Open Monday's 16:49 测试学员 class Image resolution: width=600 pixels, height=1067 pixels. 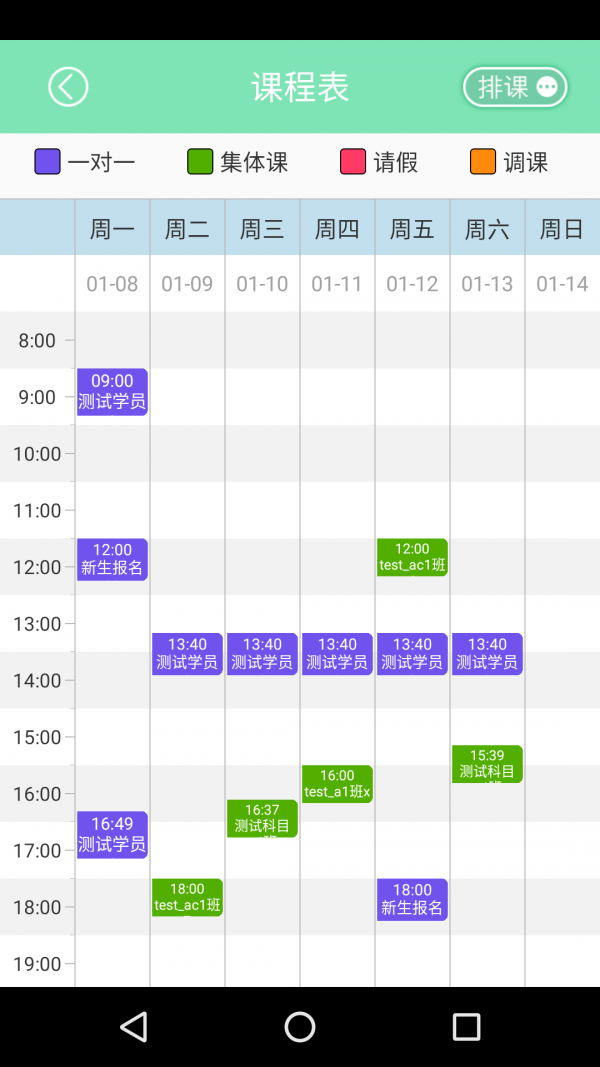click(112, 834)
